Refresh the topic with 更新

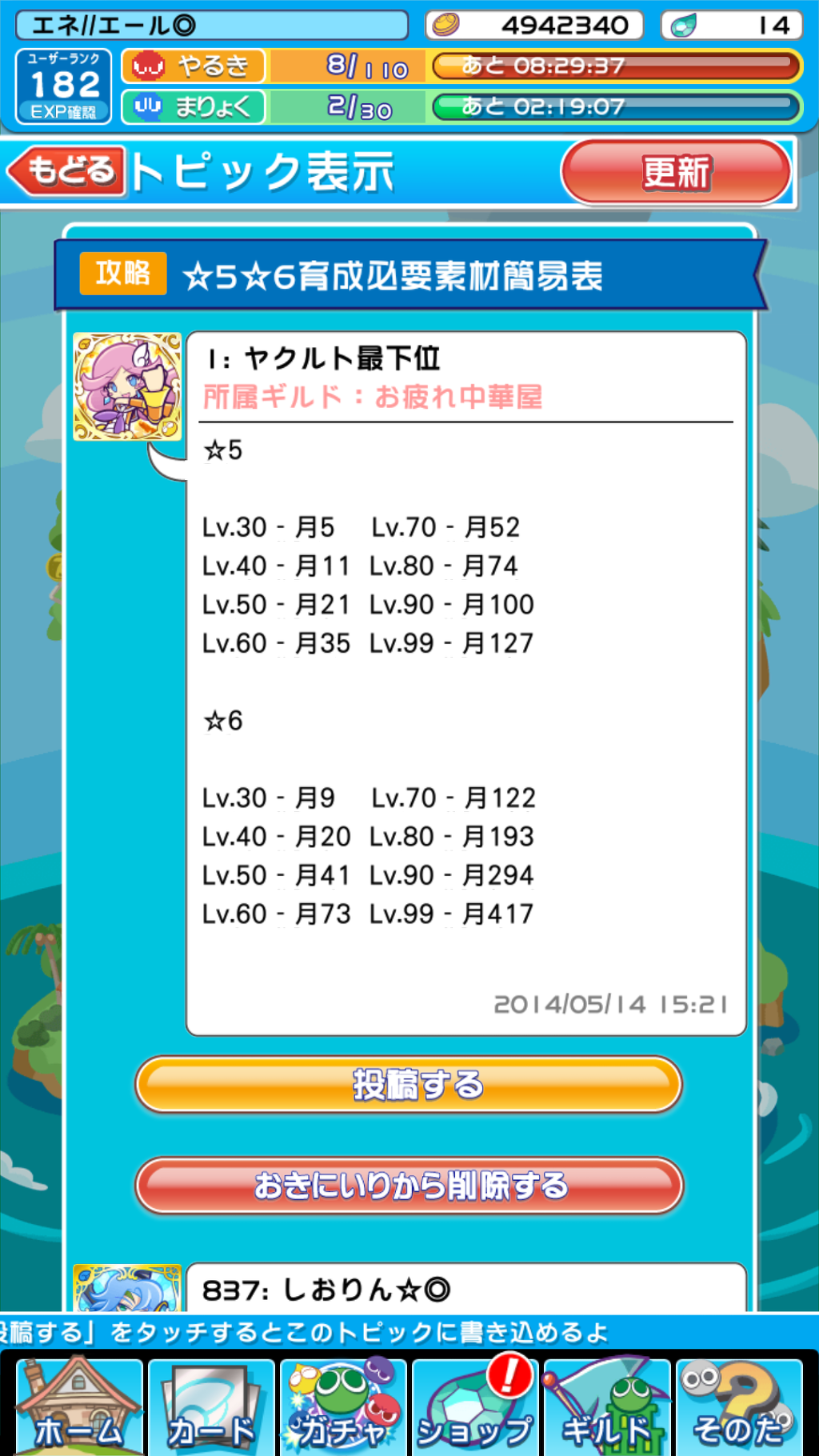tap(676, 172)
